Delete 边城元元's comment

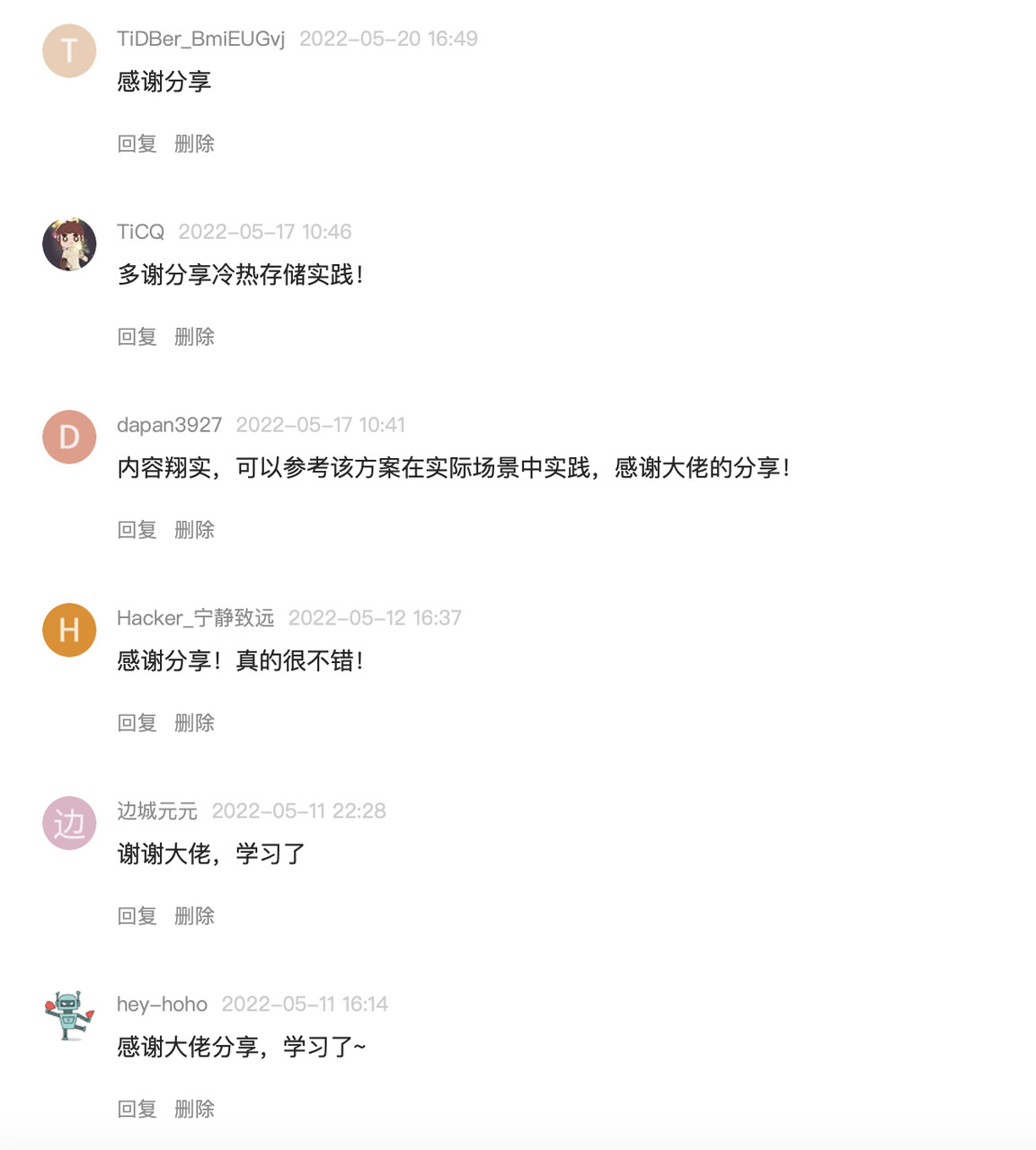tap(194, 916)
